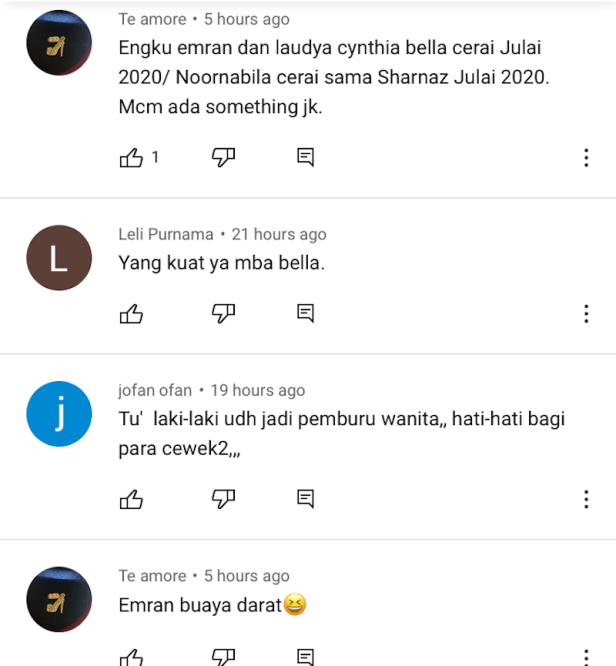Like Te amore's comment about Engku emran
This screenshot has width=616, height=666.
(x=131, y=157)
